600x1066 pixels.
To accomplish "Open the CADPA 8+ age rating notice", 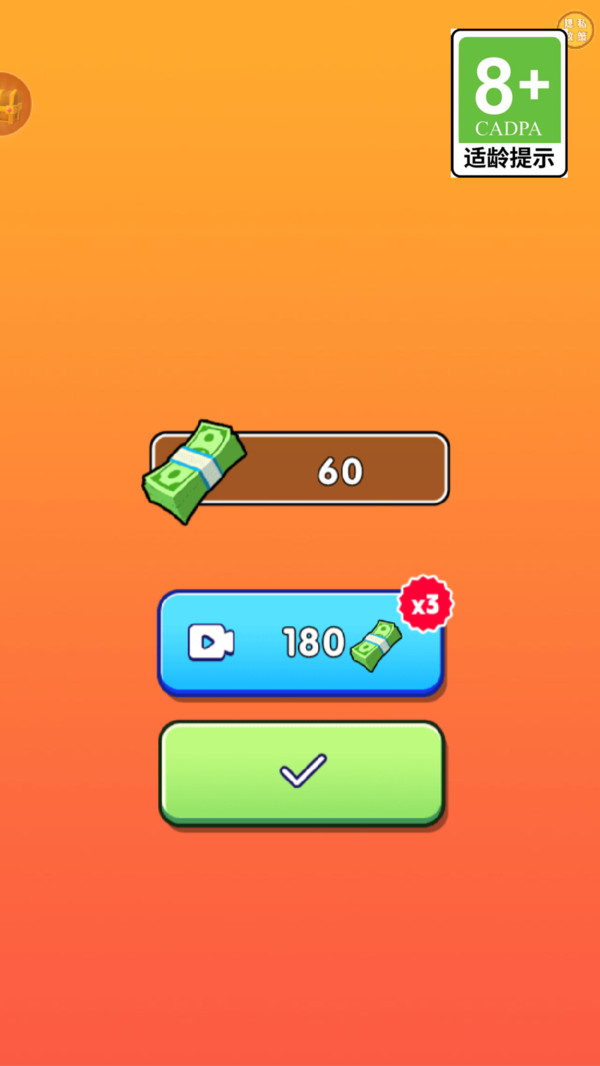I will [509, 103].
